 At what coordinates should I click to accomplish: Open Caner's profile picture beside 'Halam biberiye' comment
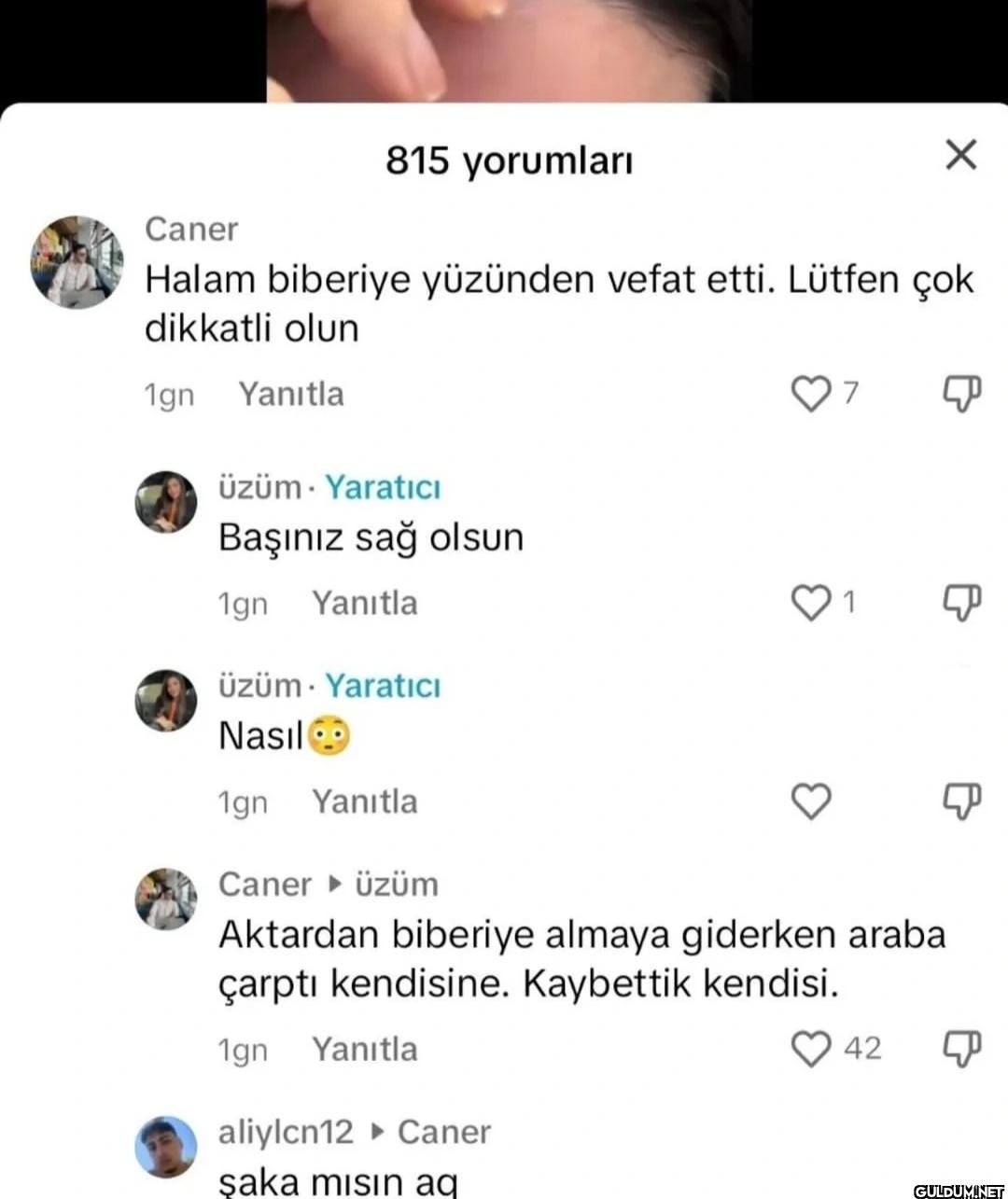[77, 262]
